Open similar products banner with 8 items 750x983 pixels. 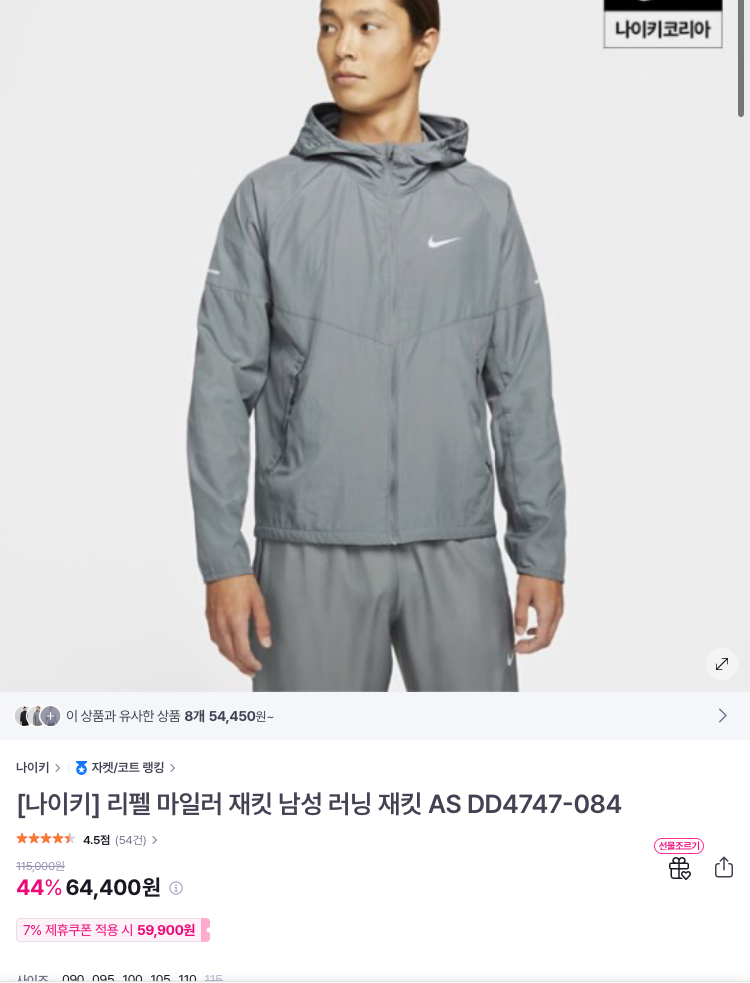click(374, 716)
